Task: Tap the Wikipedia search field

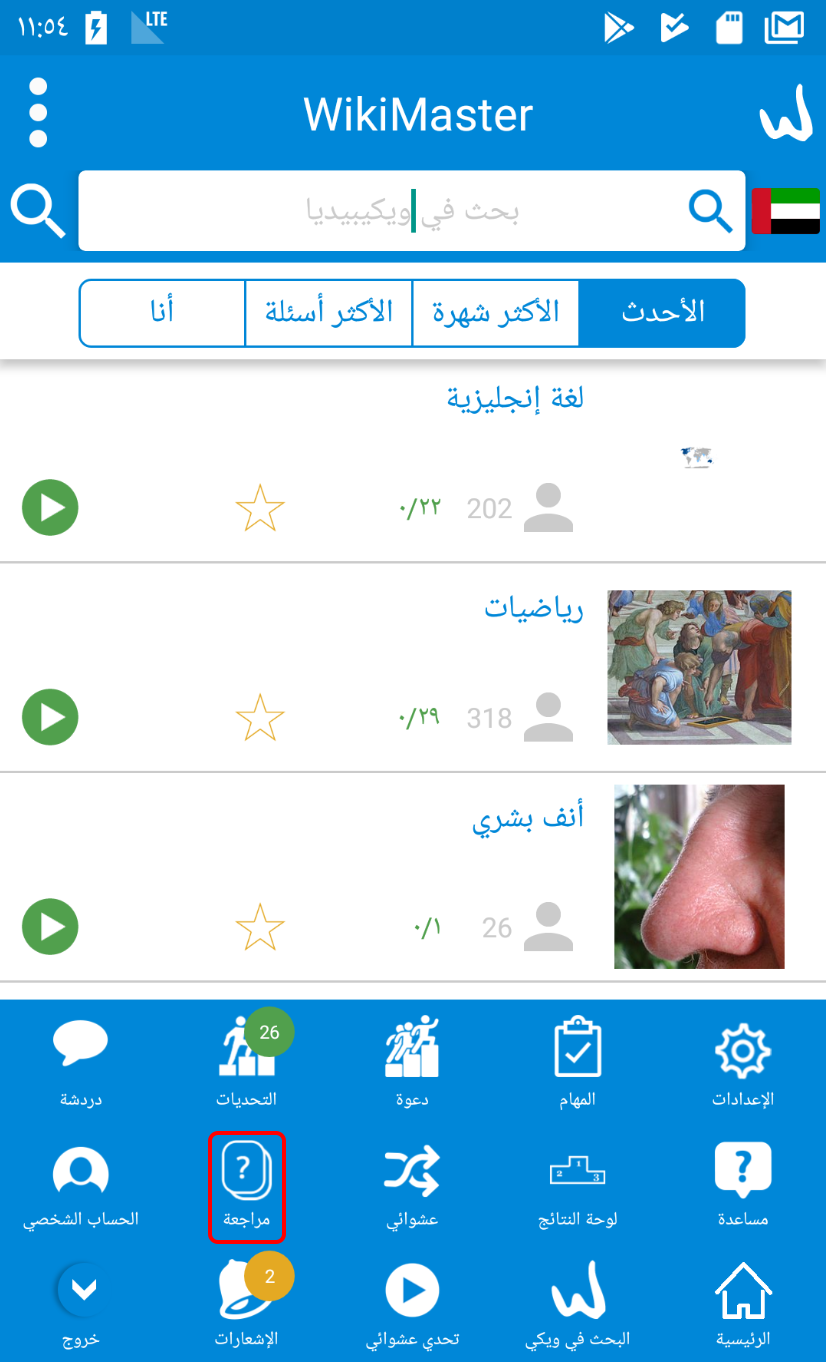Action: coord(412,211)
